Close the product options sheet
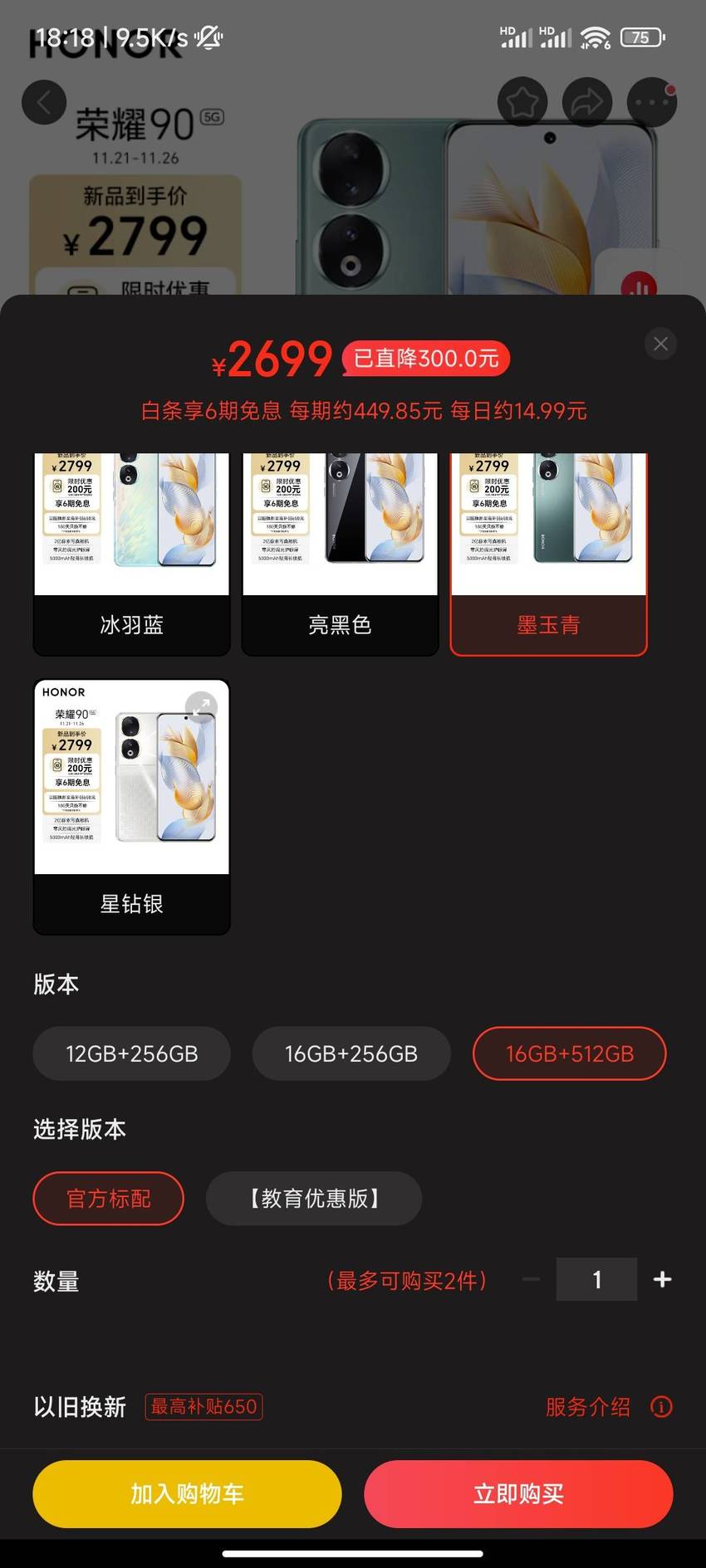Viewport: 706px width, 1568px height. coord(660,344)
